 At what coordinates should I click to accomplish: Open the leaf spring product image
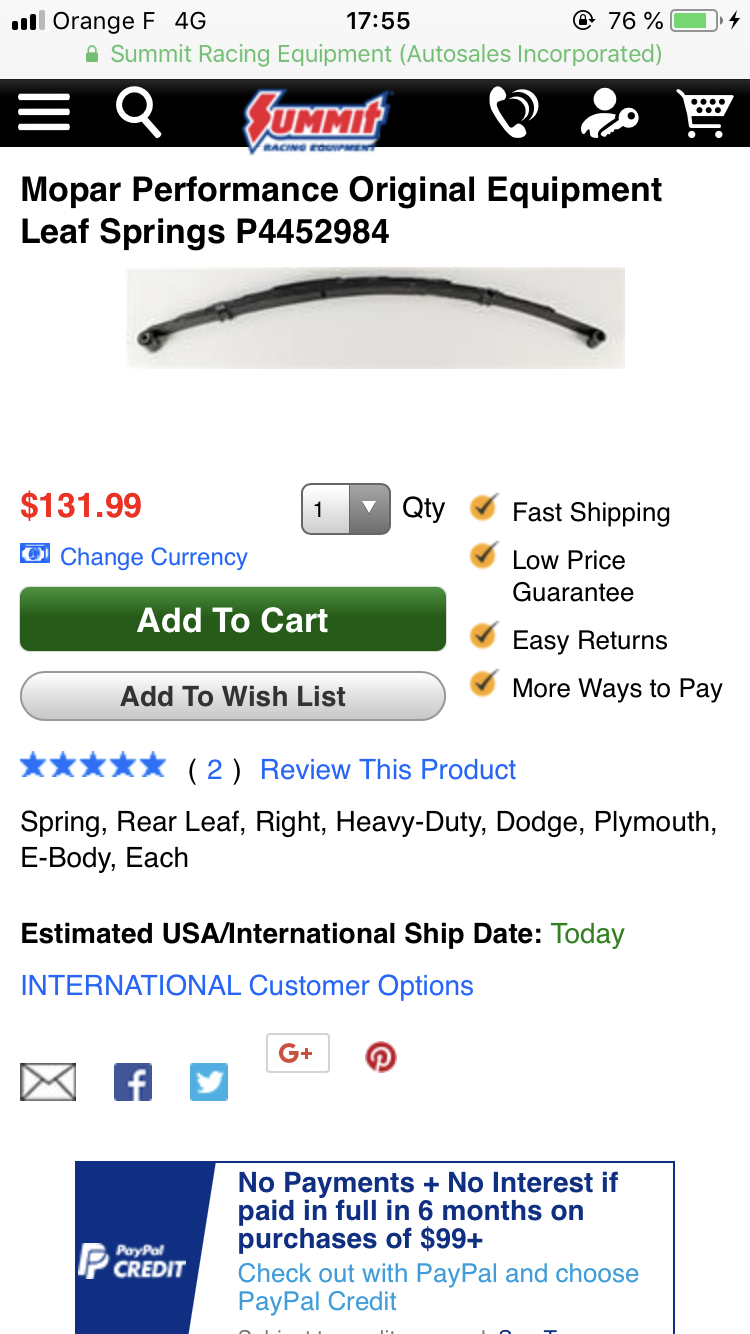[x=376, y=318]
